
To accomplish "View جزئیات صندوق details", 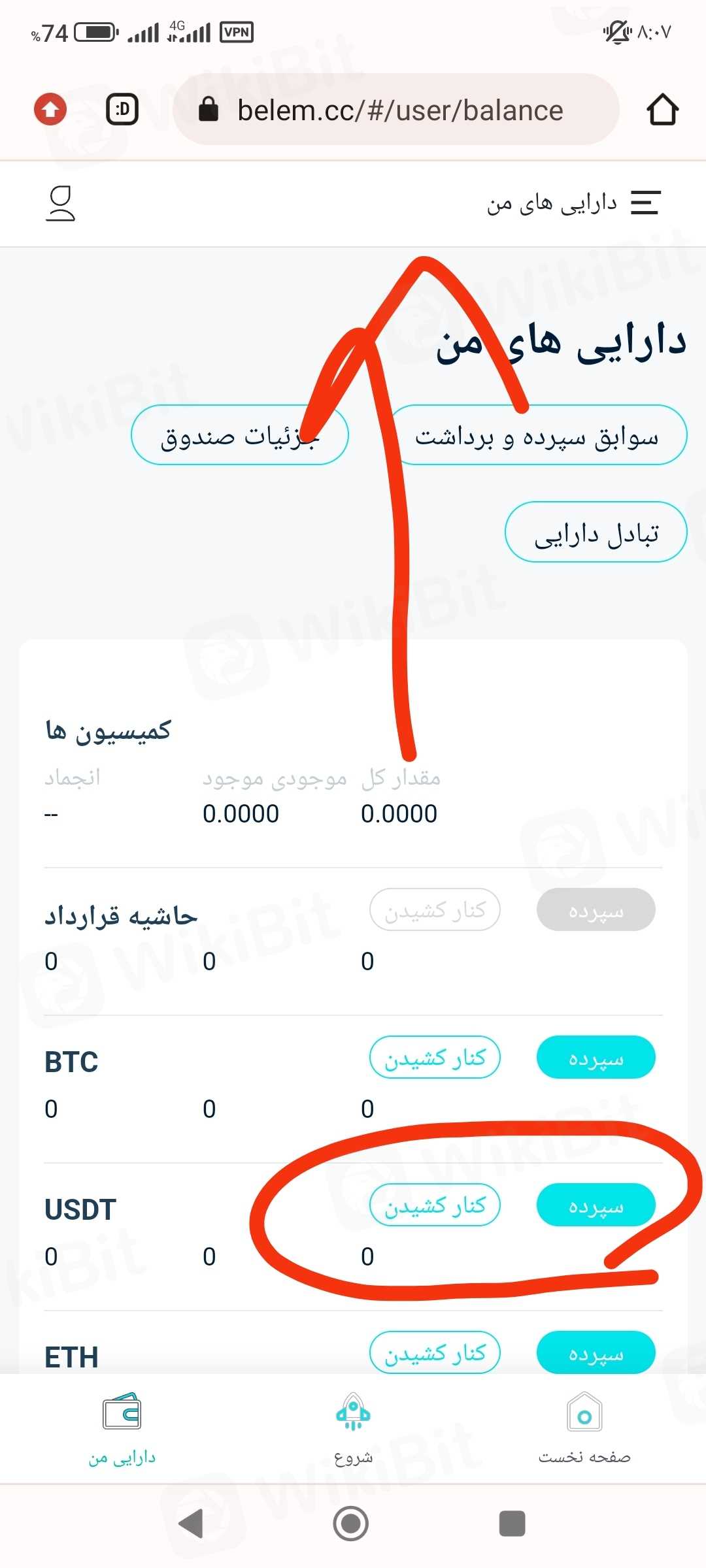I will pyautogui.click(x=239, y=436).
